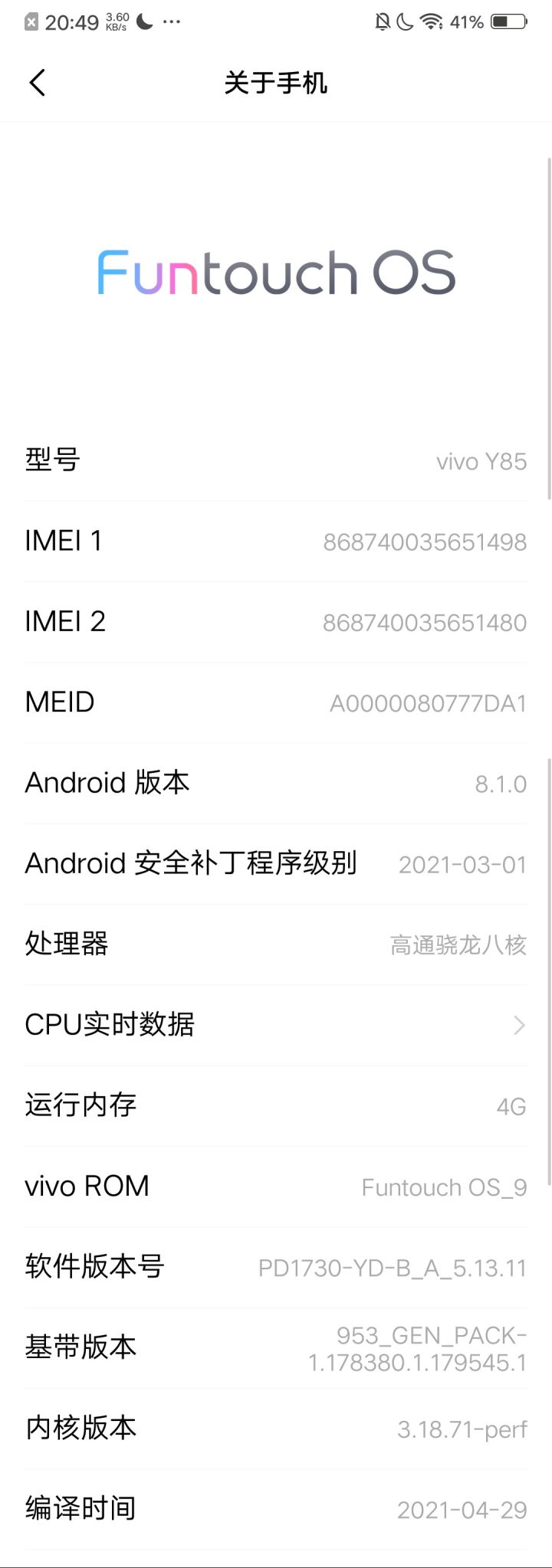The width and height of the screenshot is (552, 1568).
Task: Tap the vivo ROM Funtouch OS_9 row
Action: (276, 1186)
